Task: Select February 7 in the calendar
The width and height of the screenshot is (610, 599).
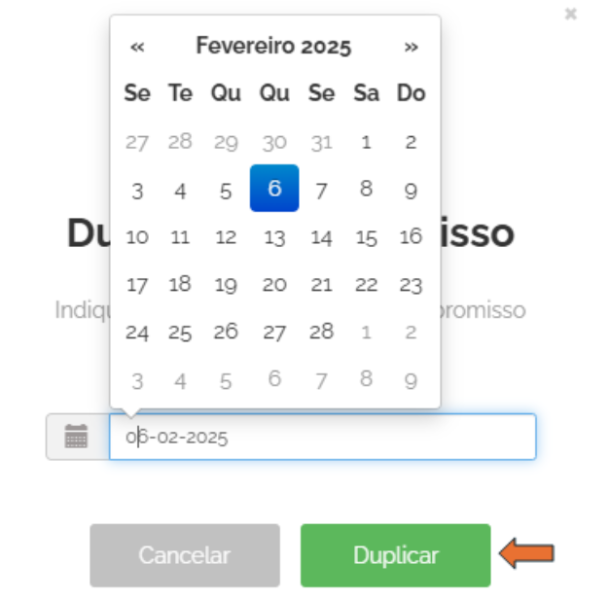Action: coord(321,189)
